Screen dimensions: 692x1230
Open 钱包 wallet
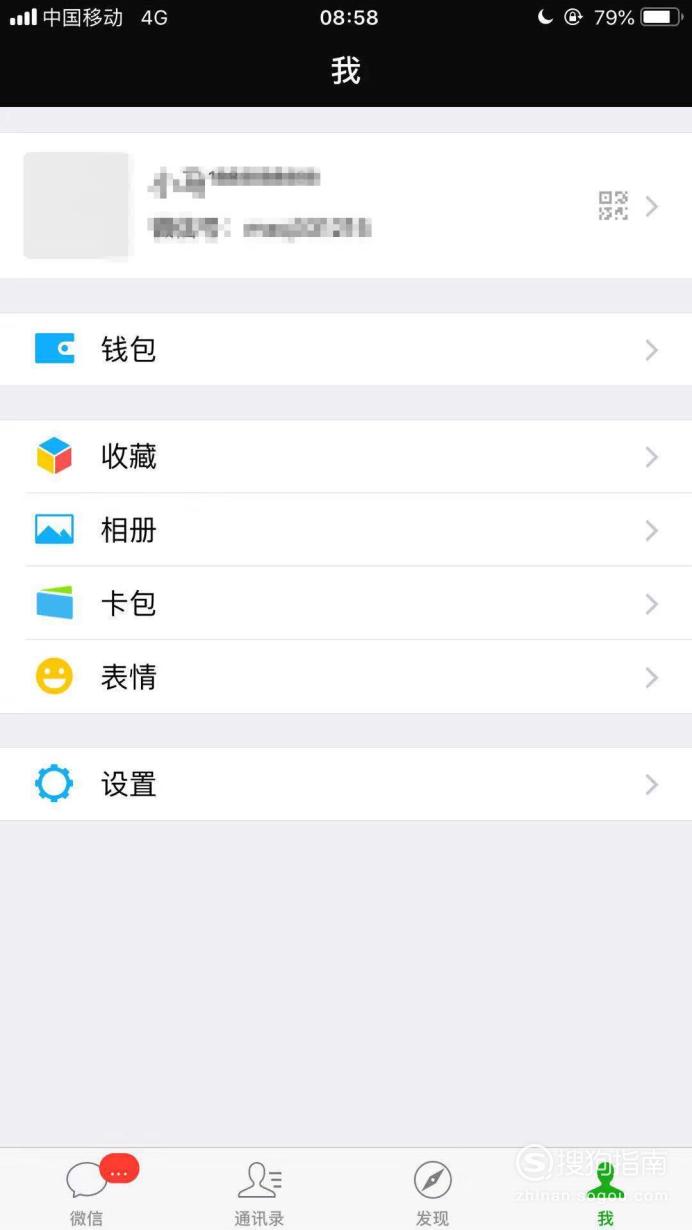tap(346, 350)
